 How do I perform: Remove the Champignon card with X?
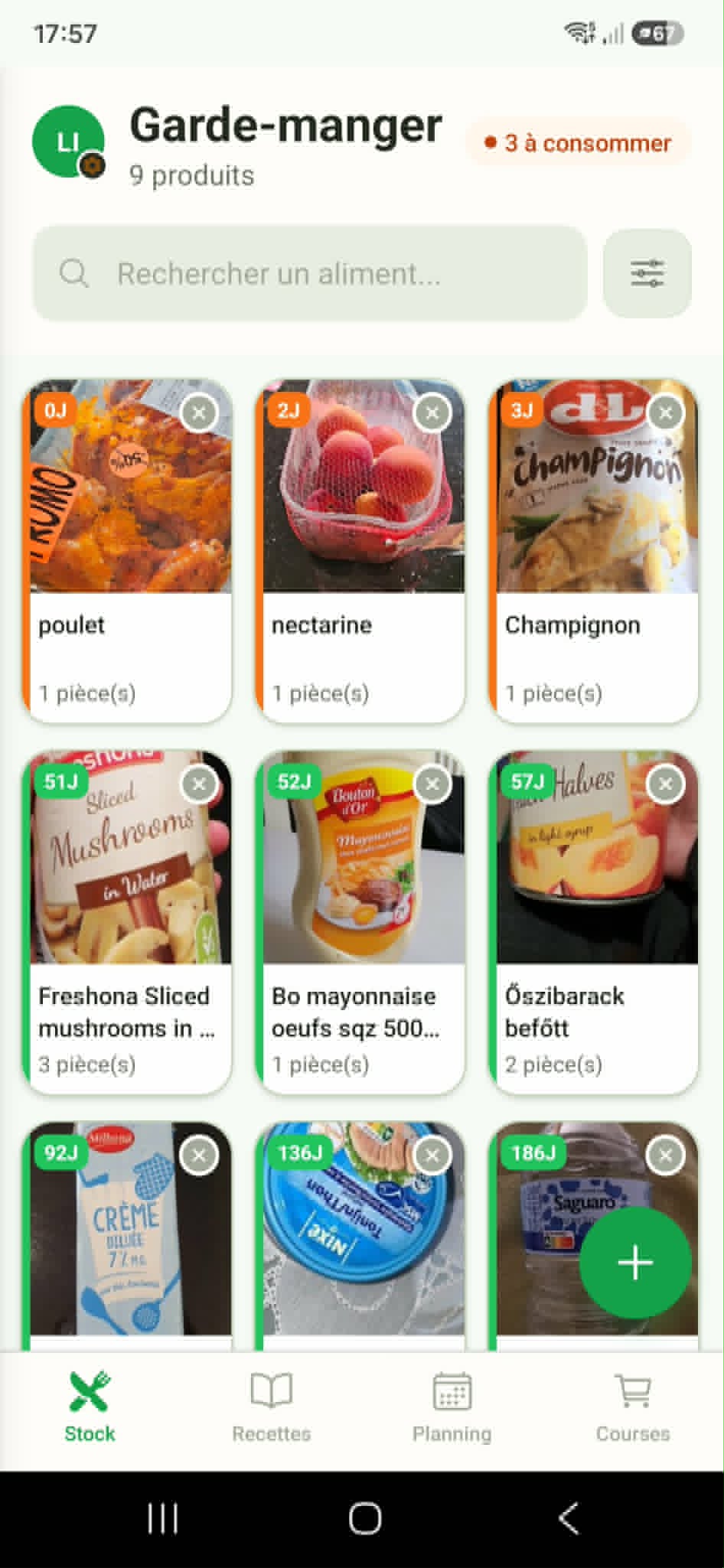(666, 412)
